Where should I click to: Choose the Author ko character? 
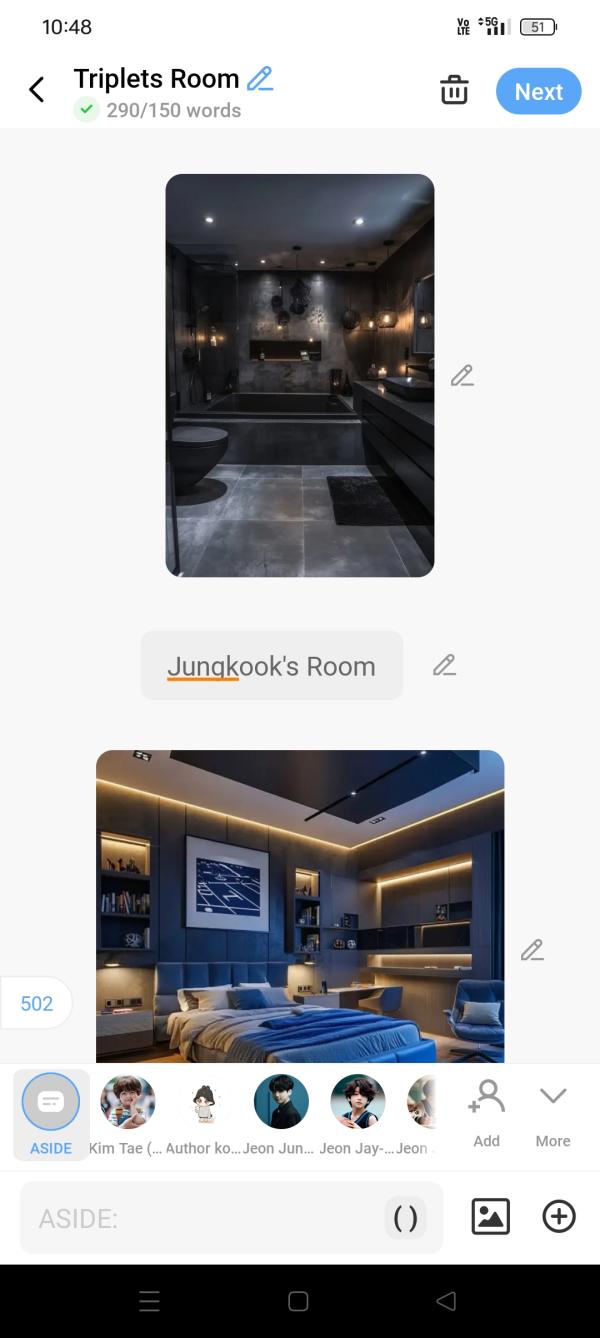(x=204, y=1103)
